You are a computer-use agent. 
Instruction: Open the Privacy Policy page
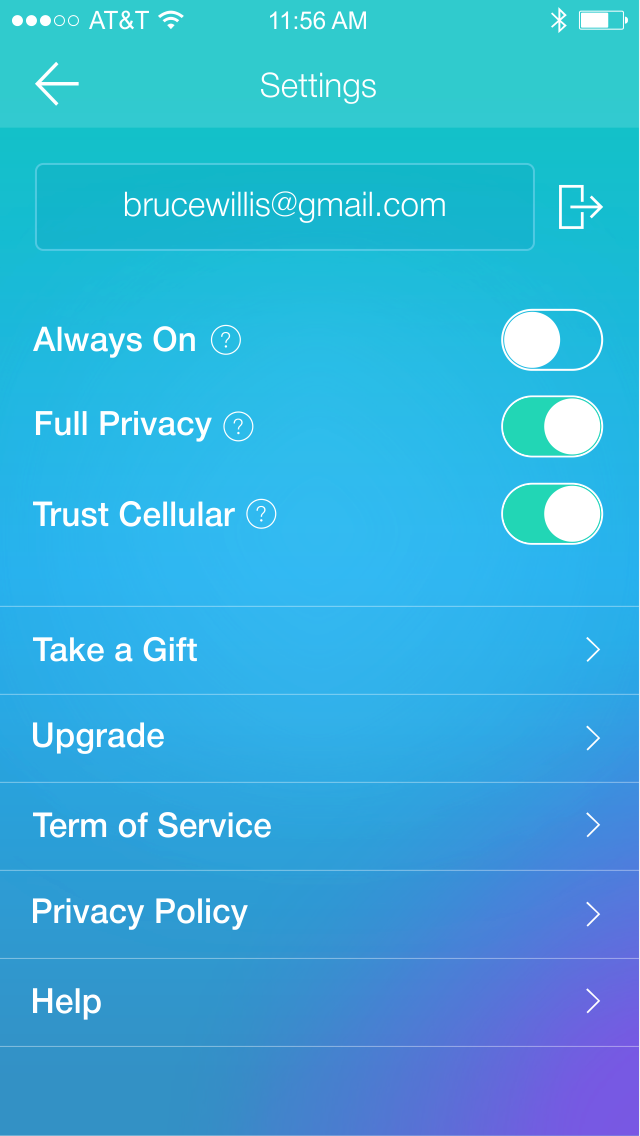tap(320, 914)
